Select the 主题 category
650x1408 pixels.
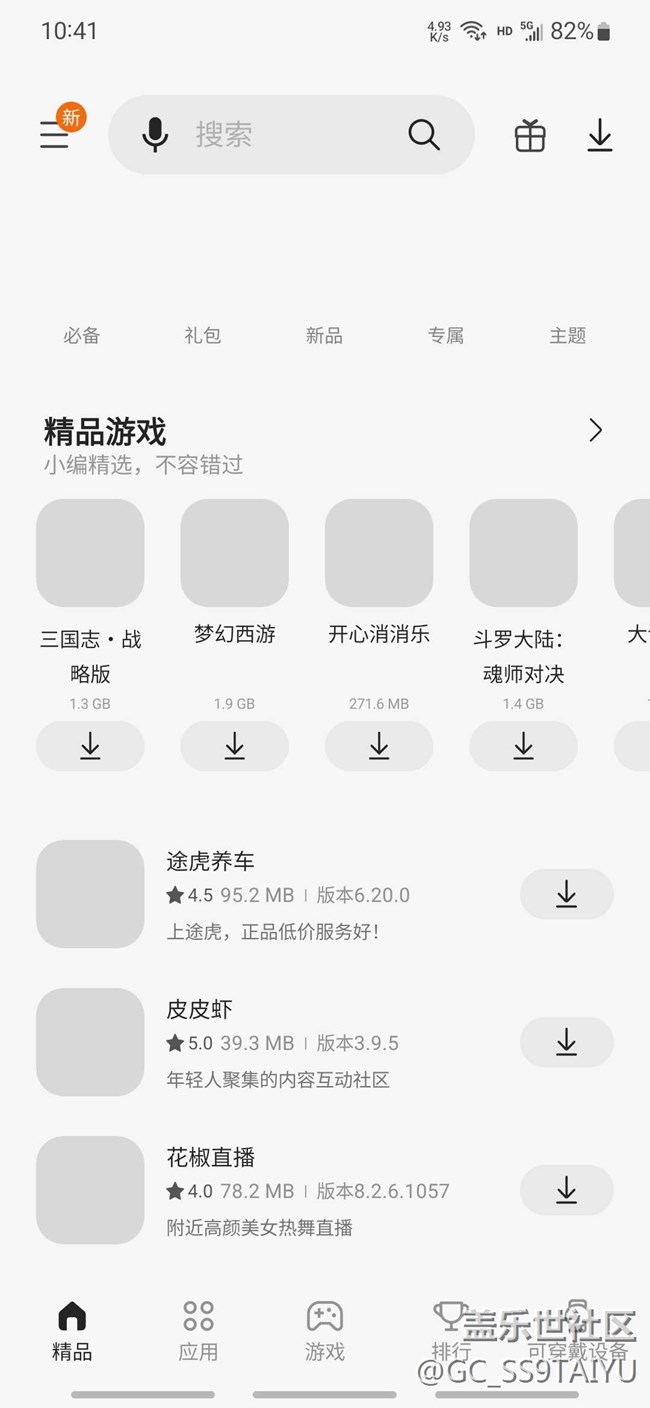point(567,335)
